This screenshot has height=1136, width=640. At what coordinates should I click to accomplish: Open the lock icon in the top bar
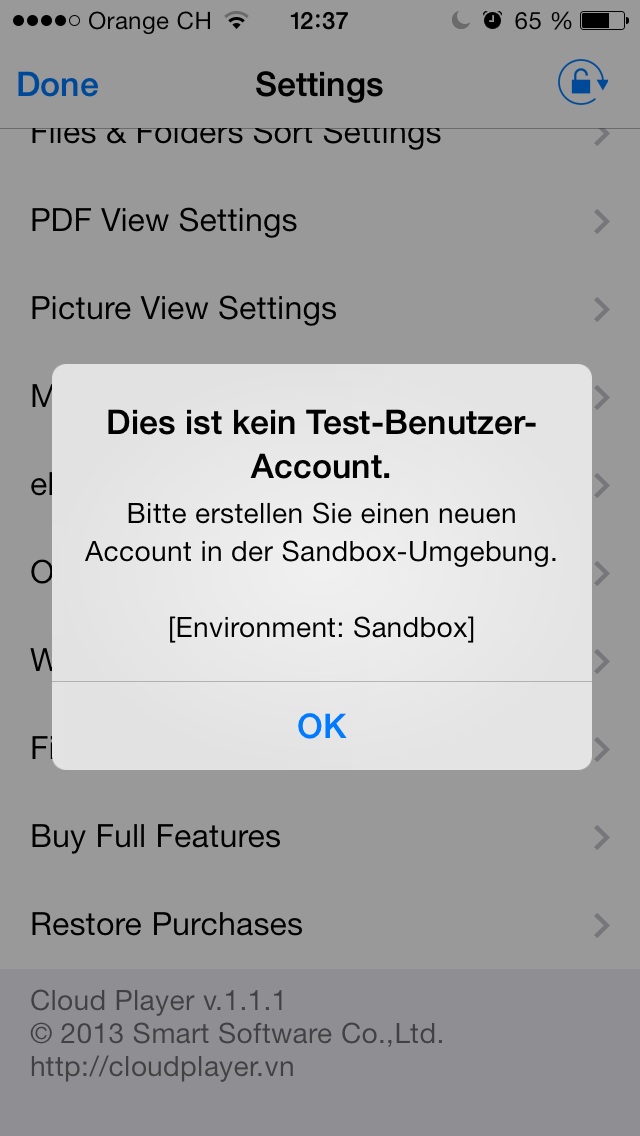point(583,84)
